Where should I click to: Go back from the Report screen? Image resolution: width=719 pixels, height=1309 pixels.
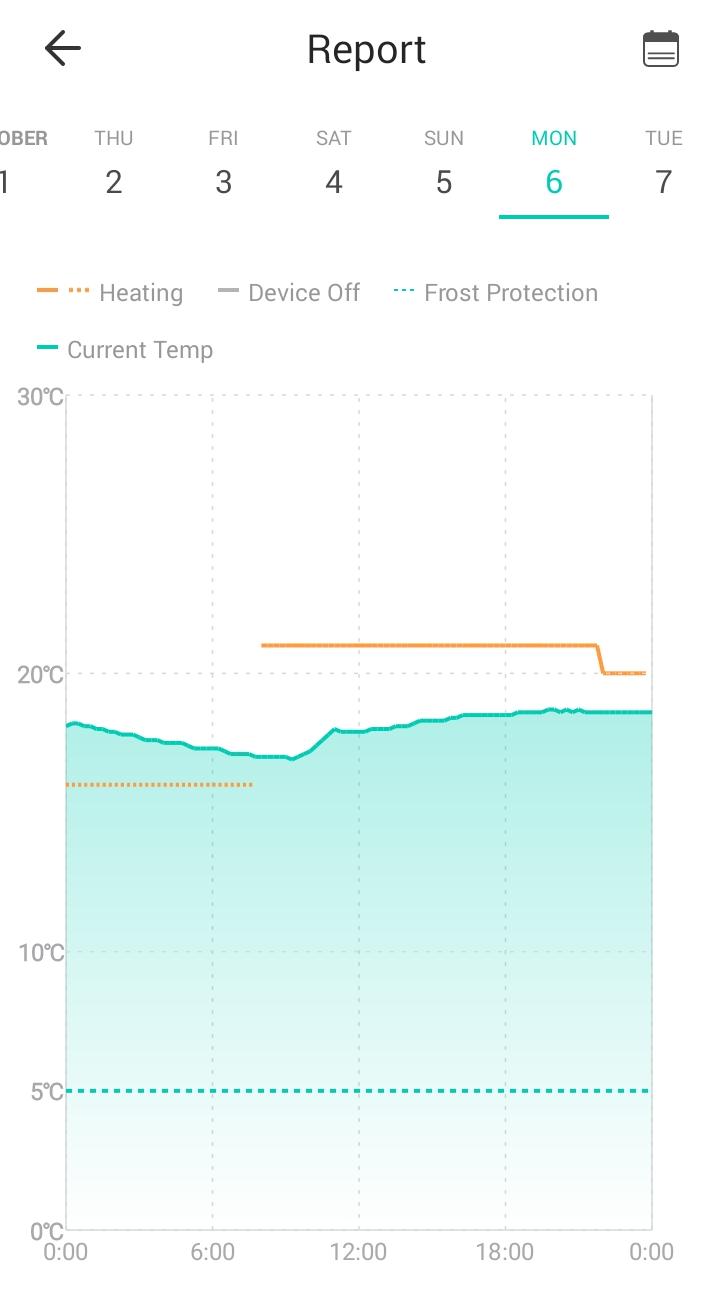point(62,48)
